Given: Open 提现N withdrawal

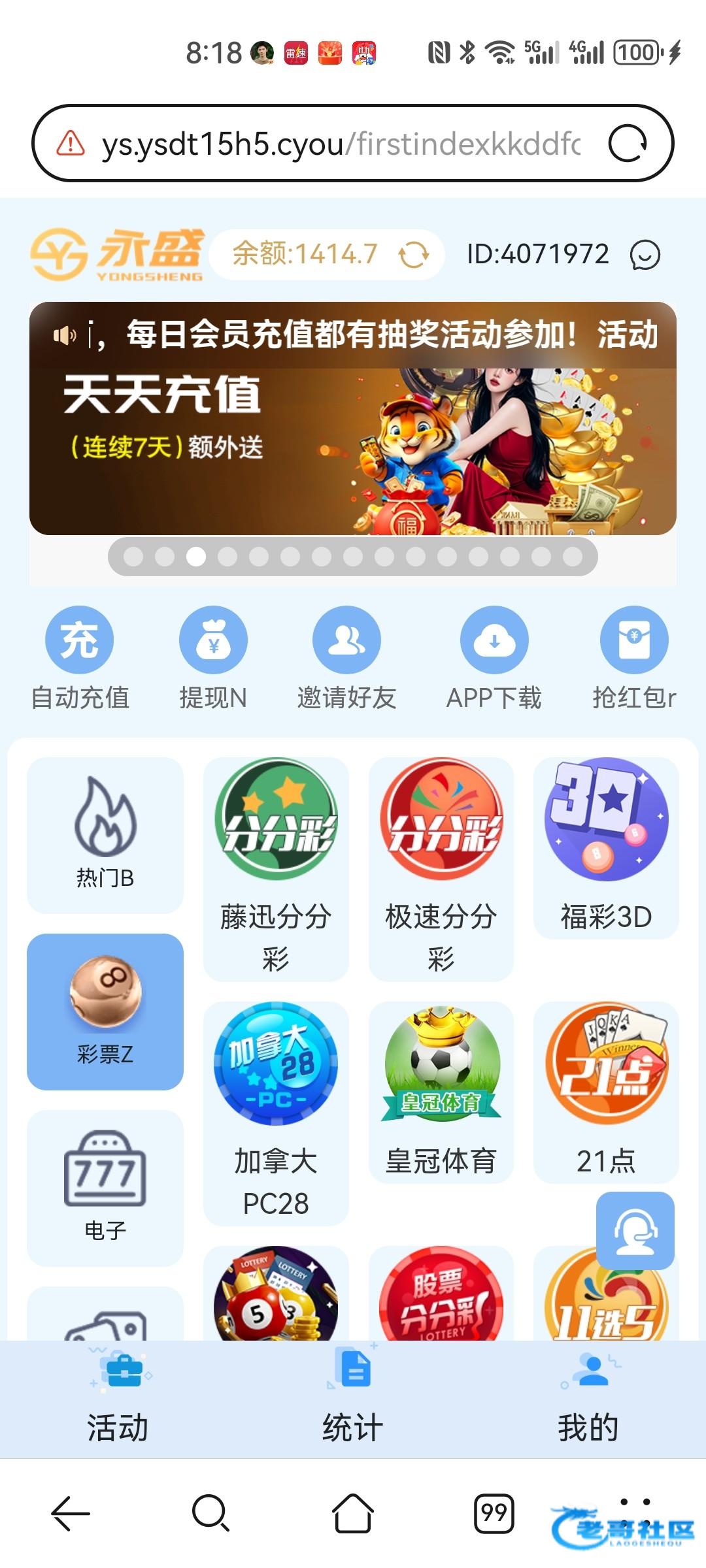Looking at the screenshot, I should (213, 659).
